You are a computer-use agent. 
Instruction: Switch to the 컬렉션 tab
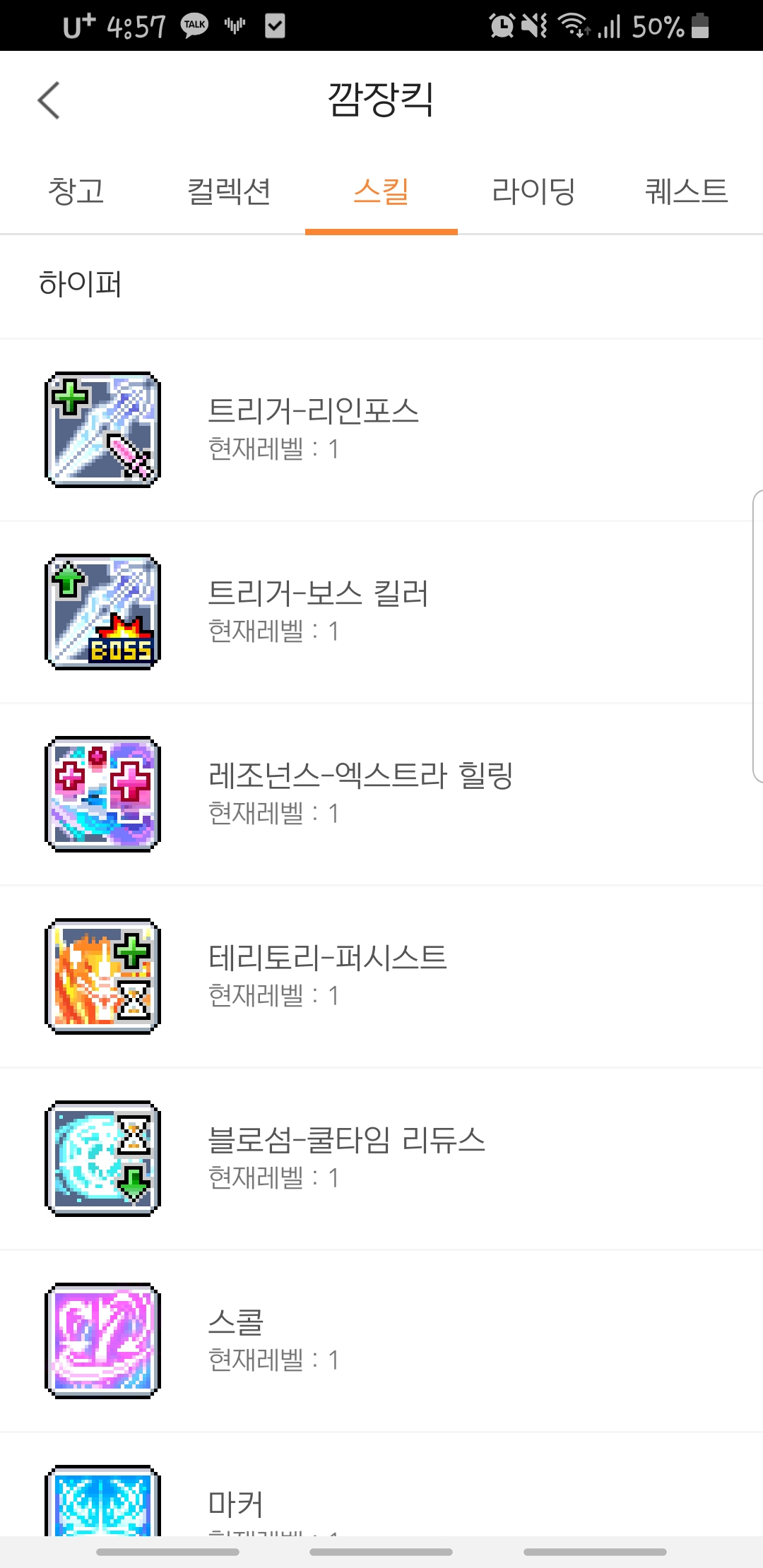pos(229,191)
